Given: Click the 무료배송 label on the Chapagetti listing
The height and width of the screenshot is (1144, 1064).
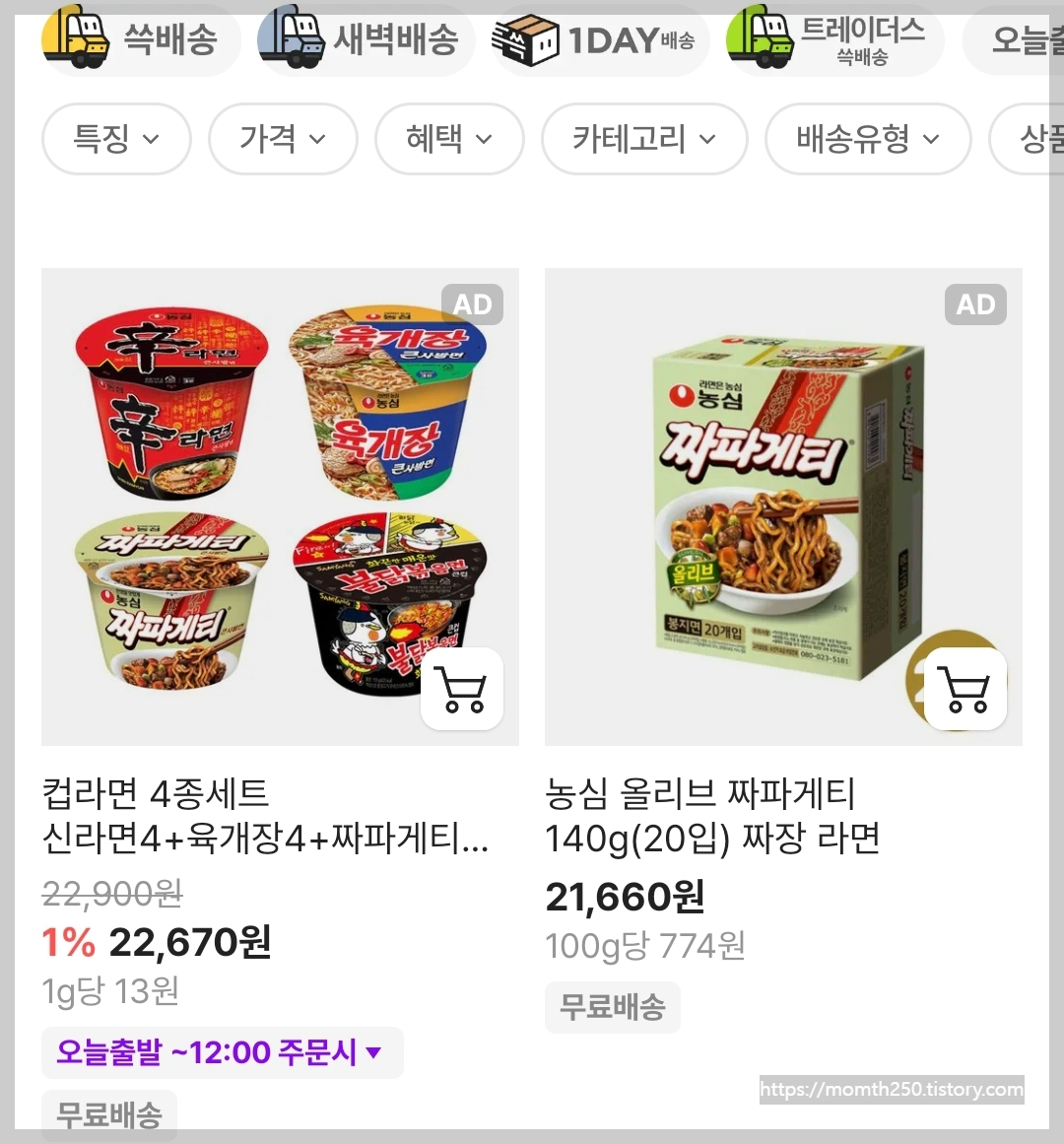Looking at the screenshot, I should point(612,1007).
